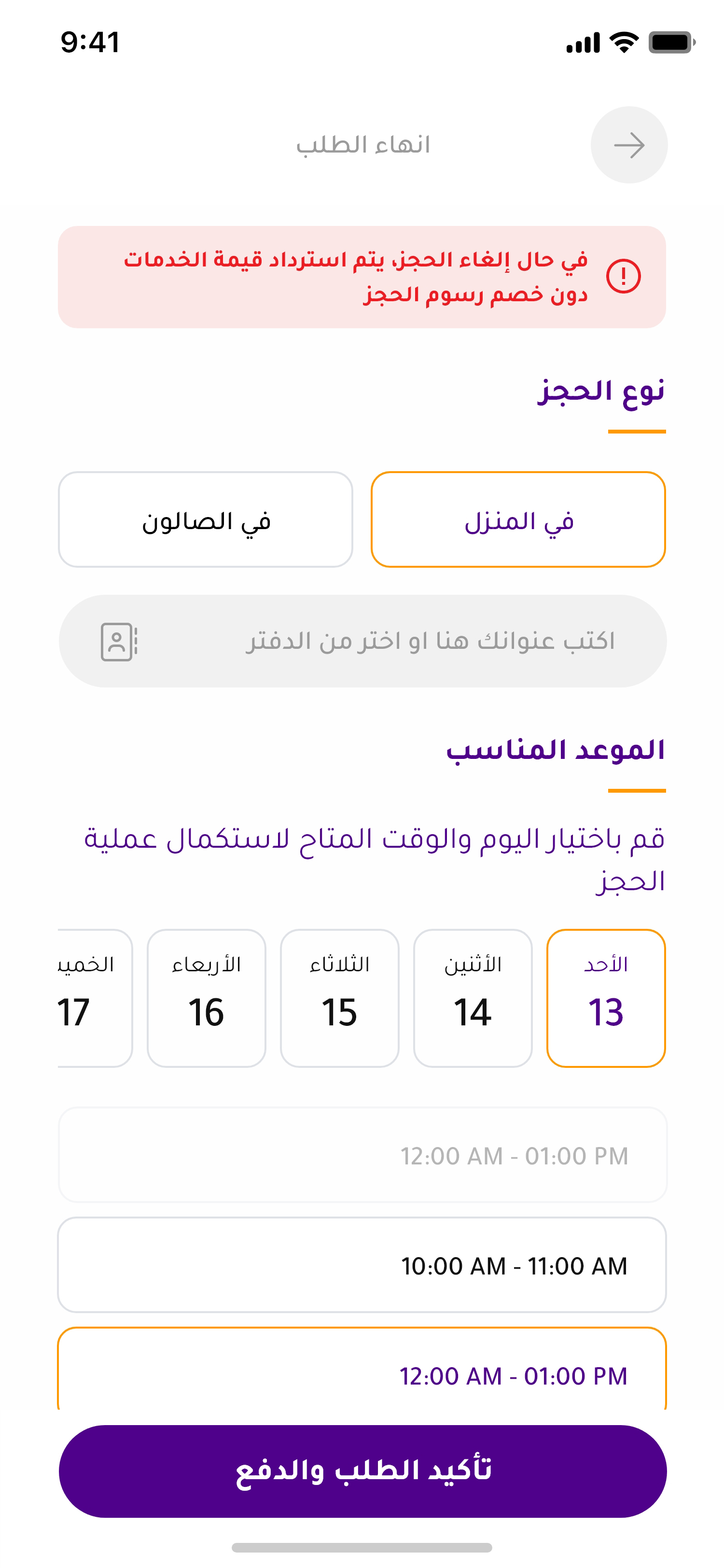Select the في المنزل booking type
Viewport: 724px width, 1568px height.
(x=518, y=519)
